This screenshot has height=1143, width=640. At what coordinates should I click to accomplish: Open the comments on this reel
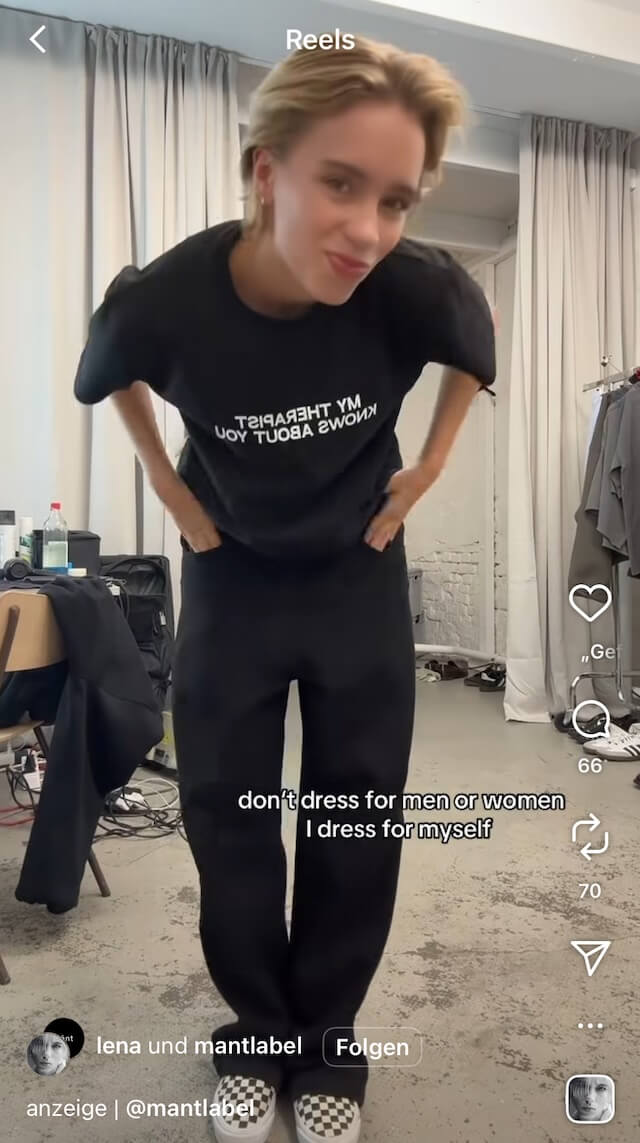[590, 721]
